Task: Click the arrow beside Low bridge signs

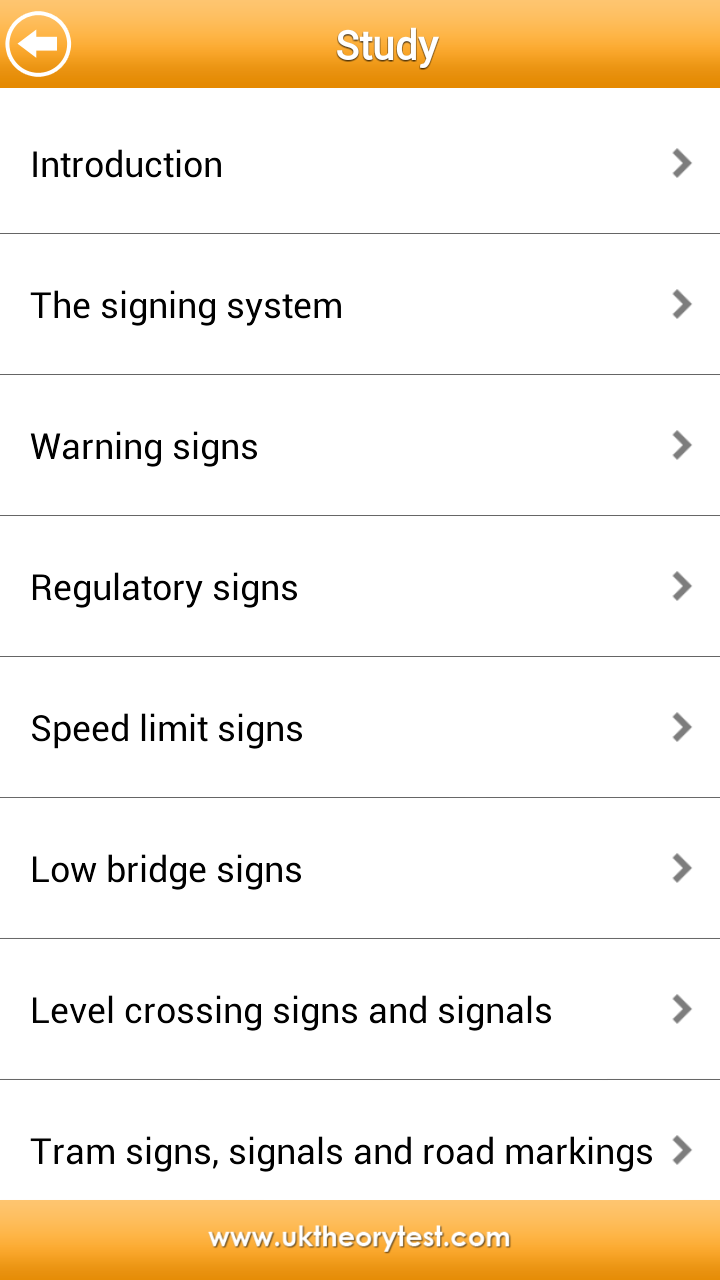Action: point(681,868)
